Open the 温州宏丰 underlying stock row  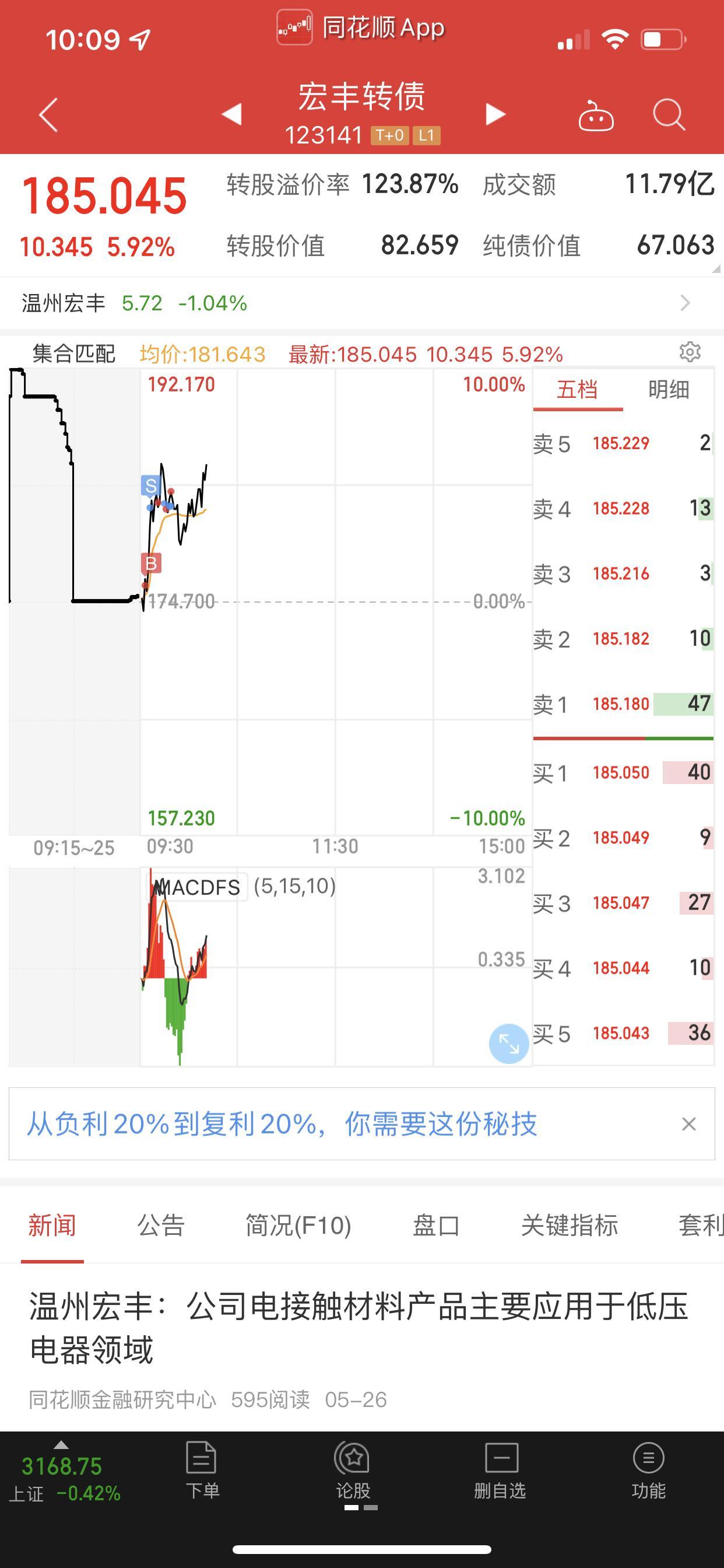coord(362,303)
